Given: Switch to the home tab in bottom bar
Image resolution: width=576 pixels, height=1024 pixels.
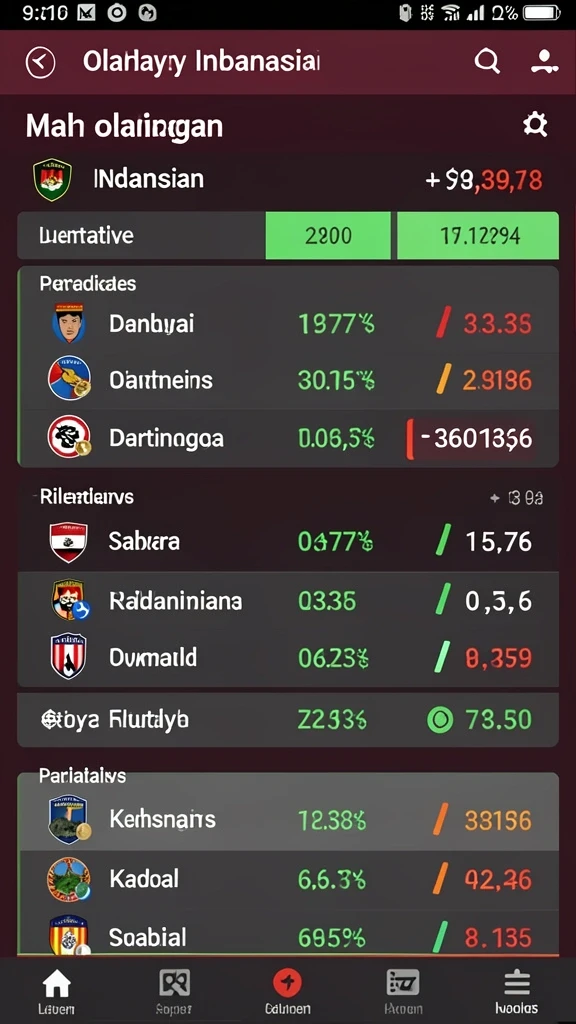Looking at the screenshot, I should [x=56, y=991].
